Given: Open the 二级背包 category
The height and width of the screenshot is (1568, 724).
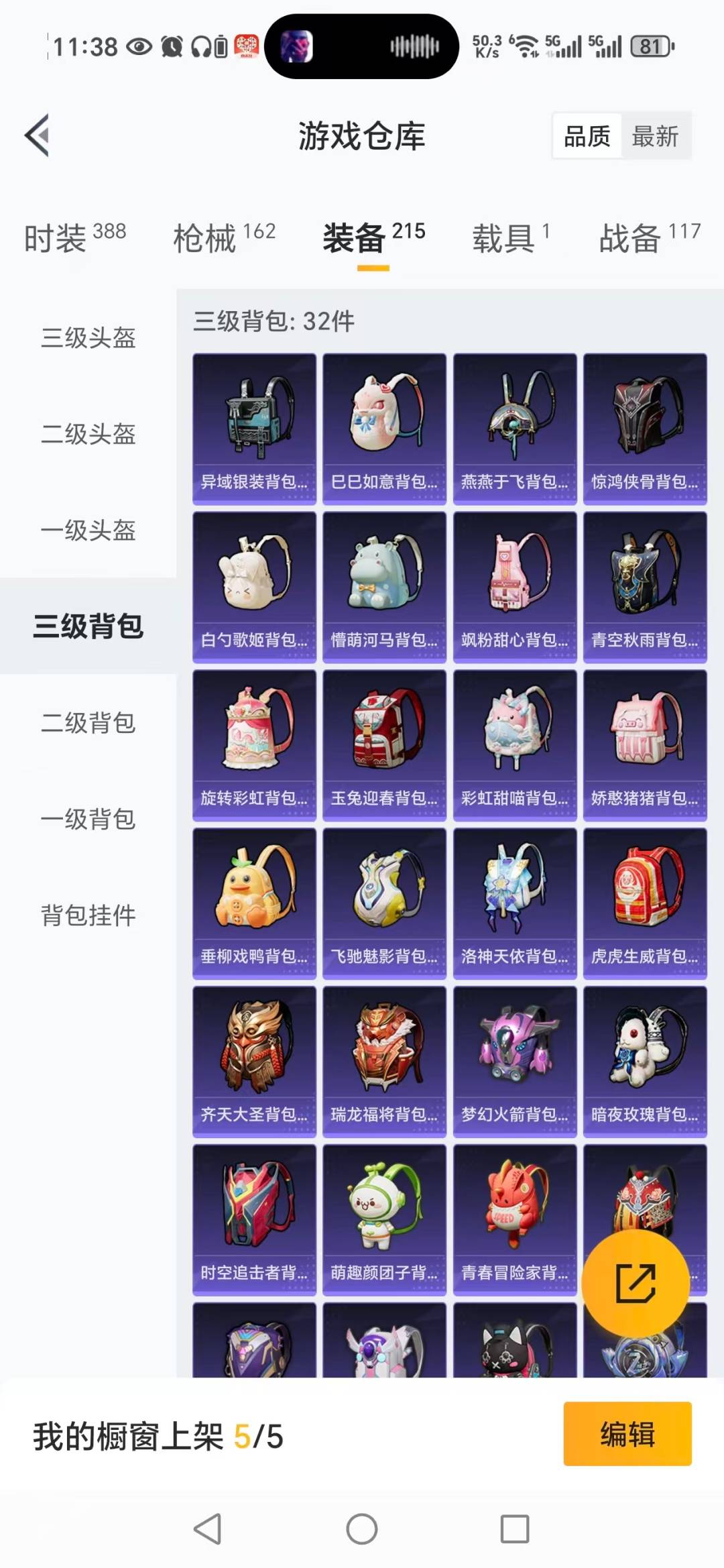Looking at the screenshot, I should tap(88, 724).
